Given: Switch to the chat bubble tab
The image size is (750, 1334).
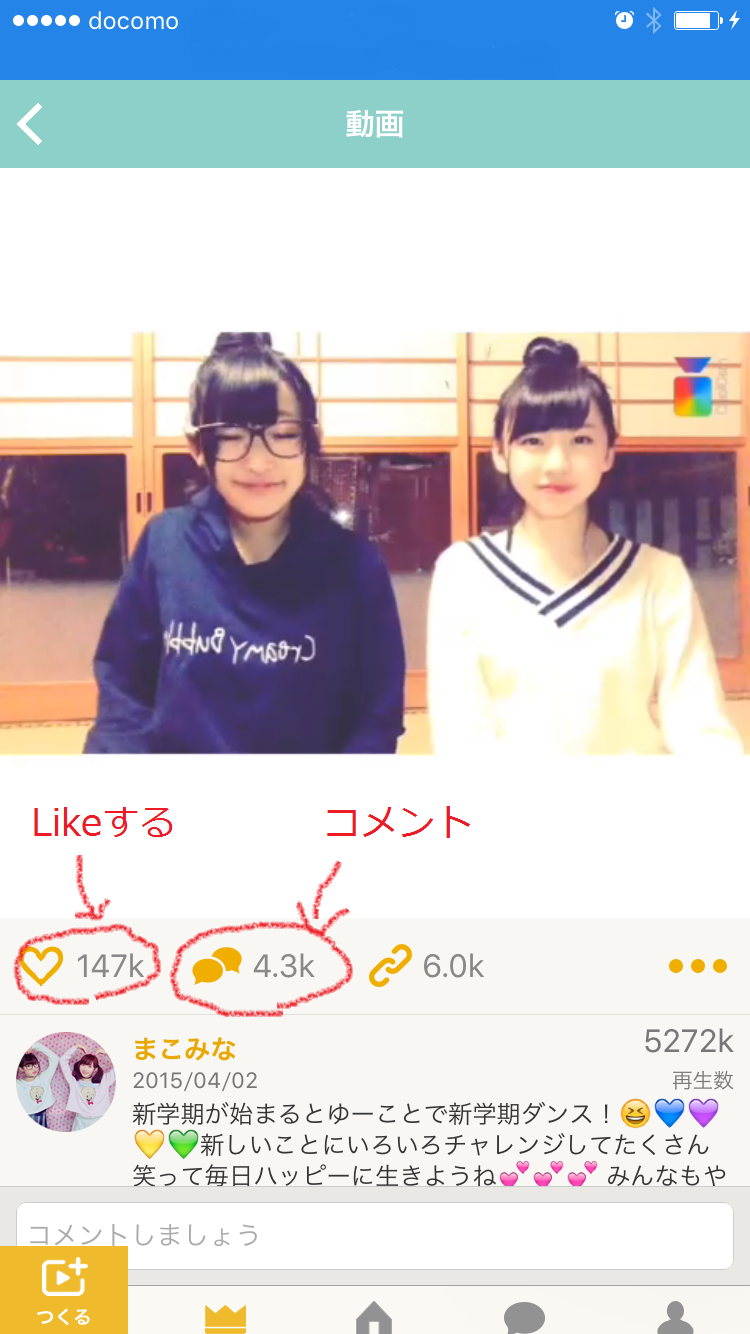Looking at the screenshot, I should 524,1318.
